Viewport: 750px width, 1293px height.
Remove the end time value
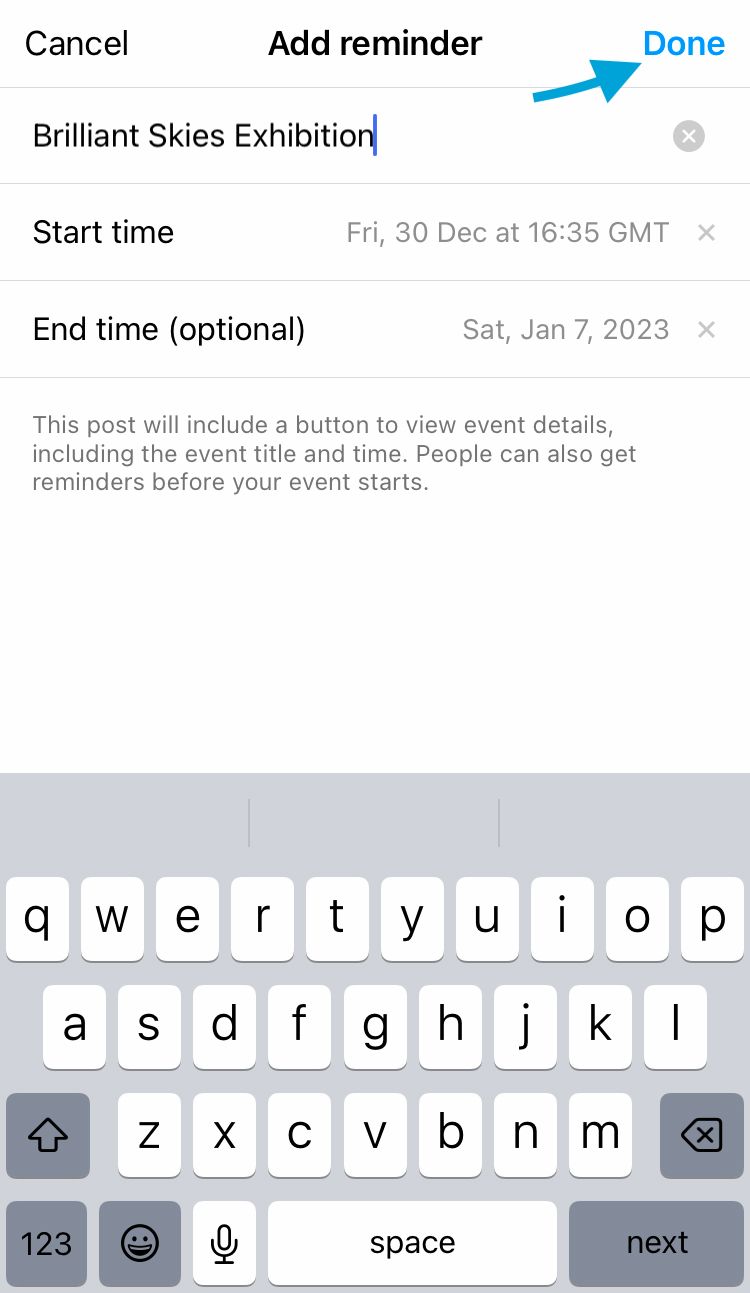[x=706, y=329]
